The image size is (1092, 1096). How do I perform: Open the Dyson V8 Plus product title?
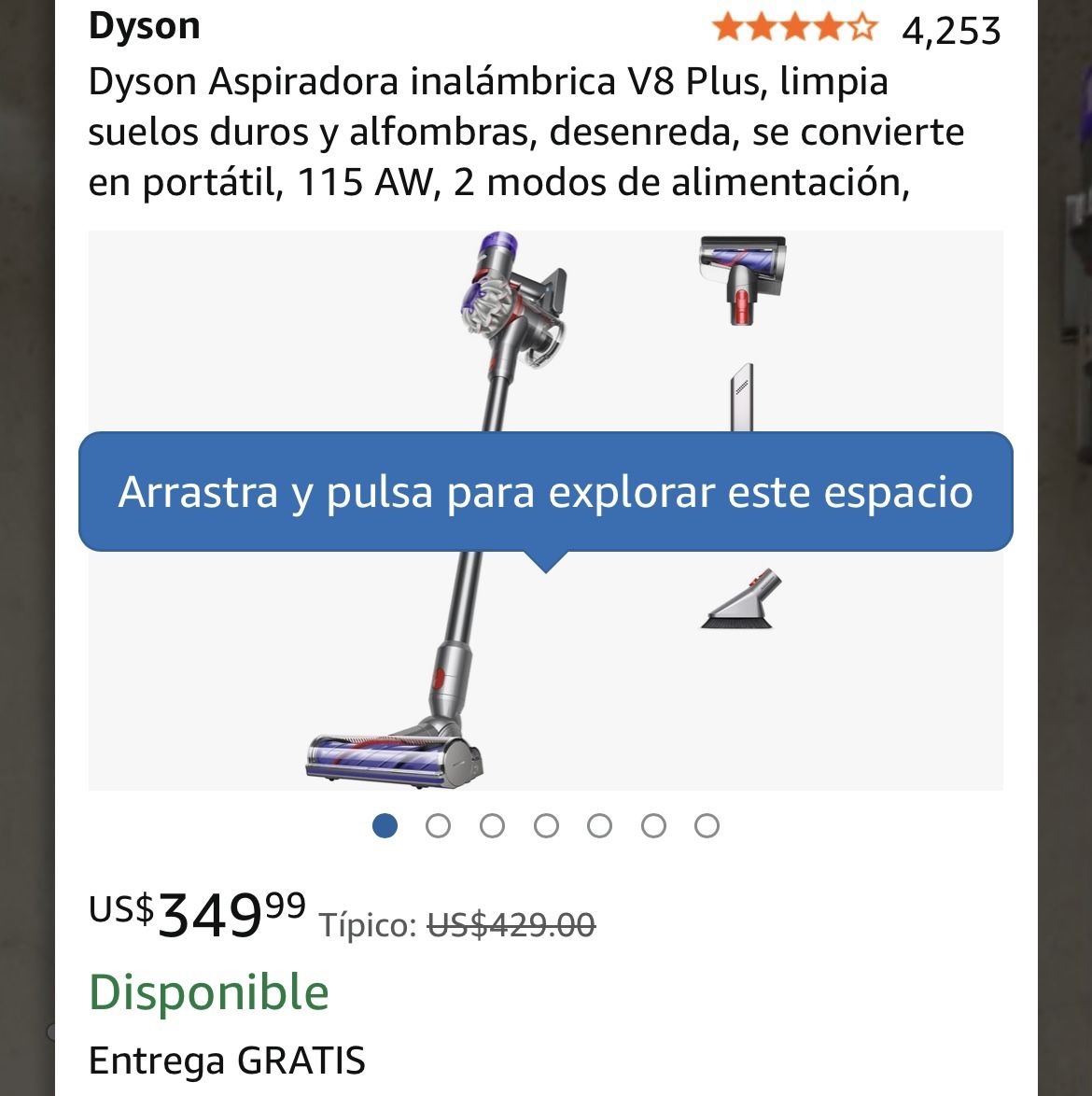pyautogui.click(x=525, y=132)
